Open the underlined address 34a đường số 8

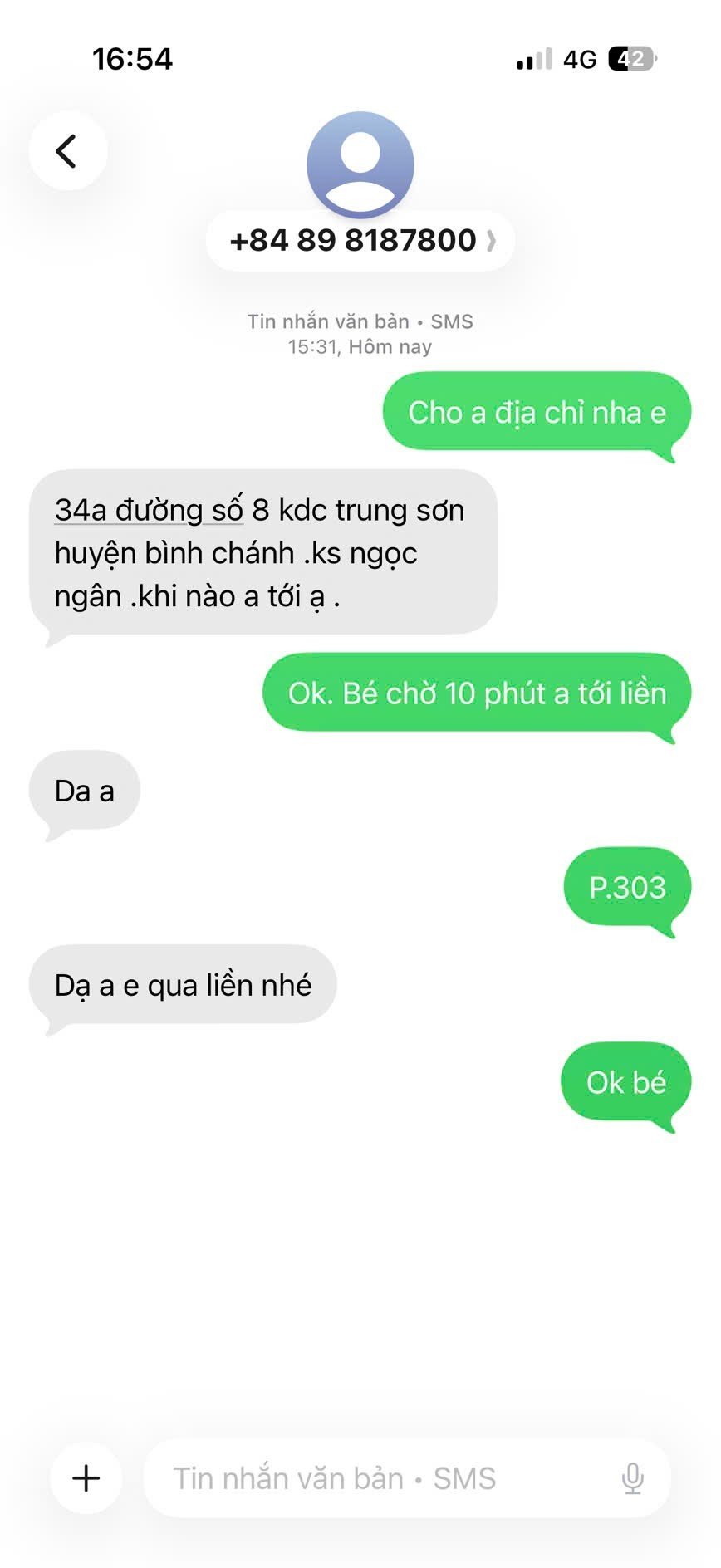149,510
